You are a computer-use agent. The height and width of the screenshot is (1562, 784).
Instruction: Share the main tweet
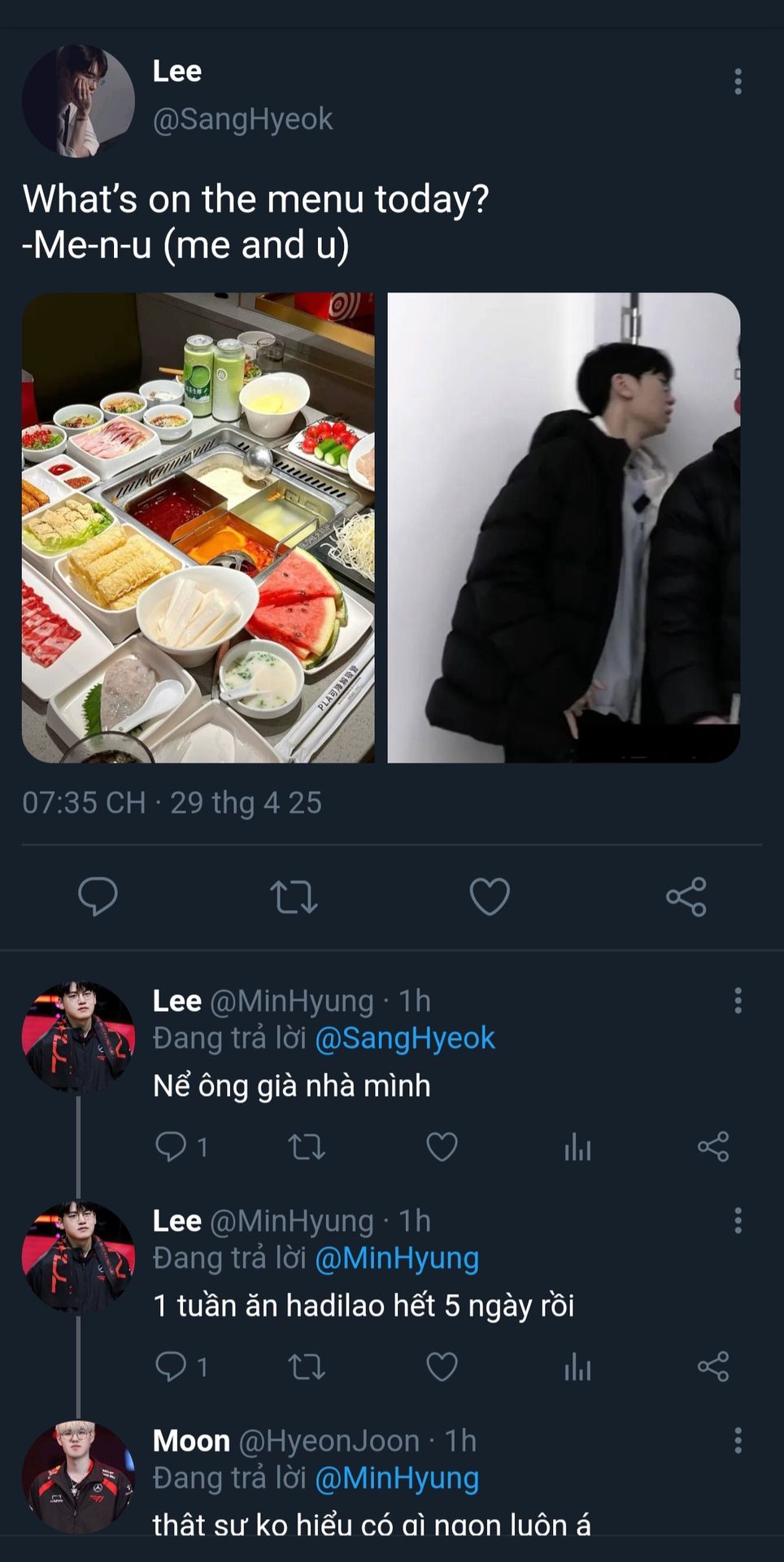pos(686,897)
